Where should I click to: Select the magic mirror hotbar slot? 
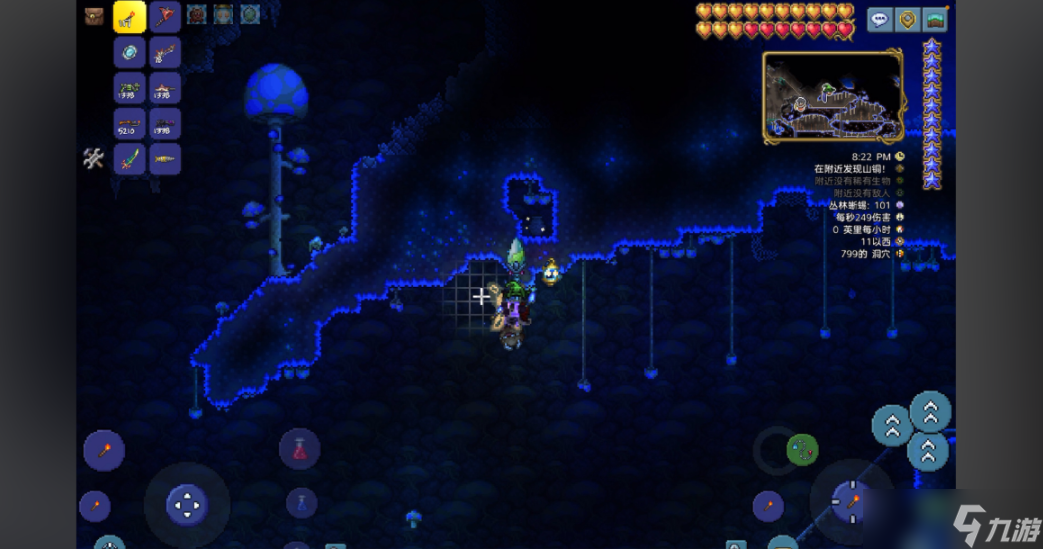tap(130, 53)
